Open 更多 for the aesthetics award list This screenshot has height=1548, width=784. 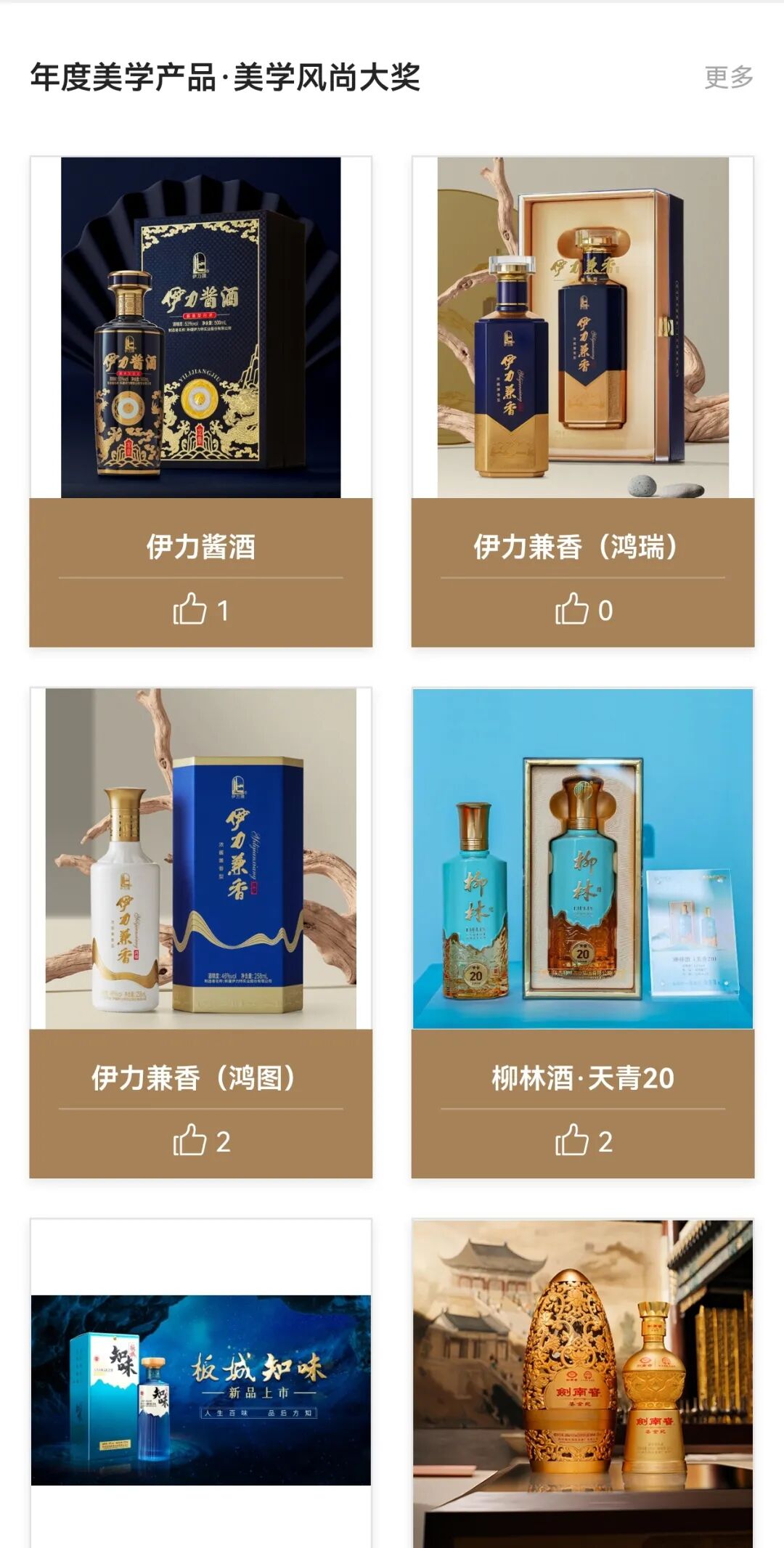[x=728, y=77]
